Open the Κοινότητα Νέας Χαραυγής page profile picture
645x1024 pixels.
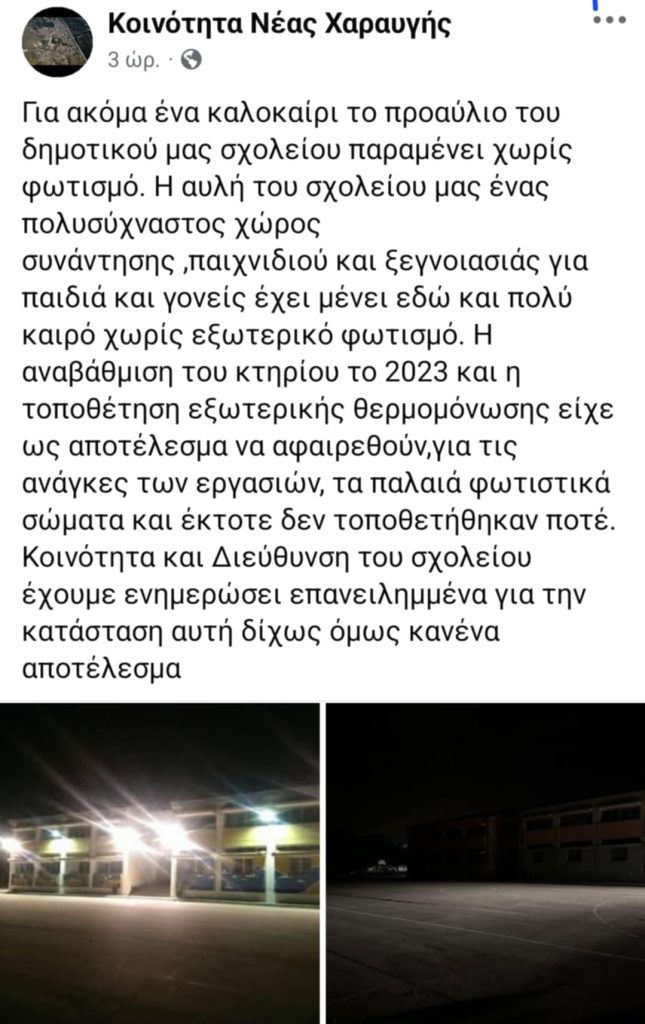click(56, 41)
